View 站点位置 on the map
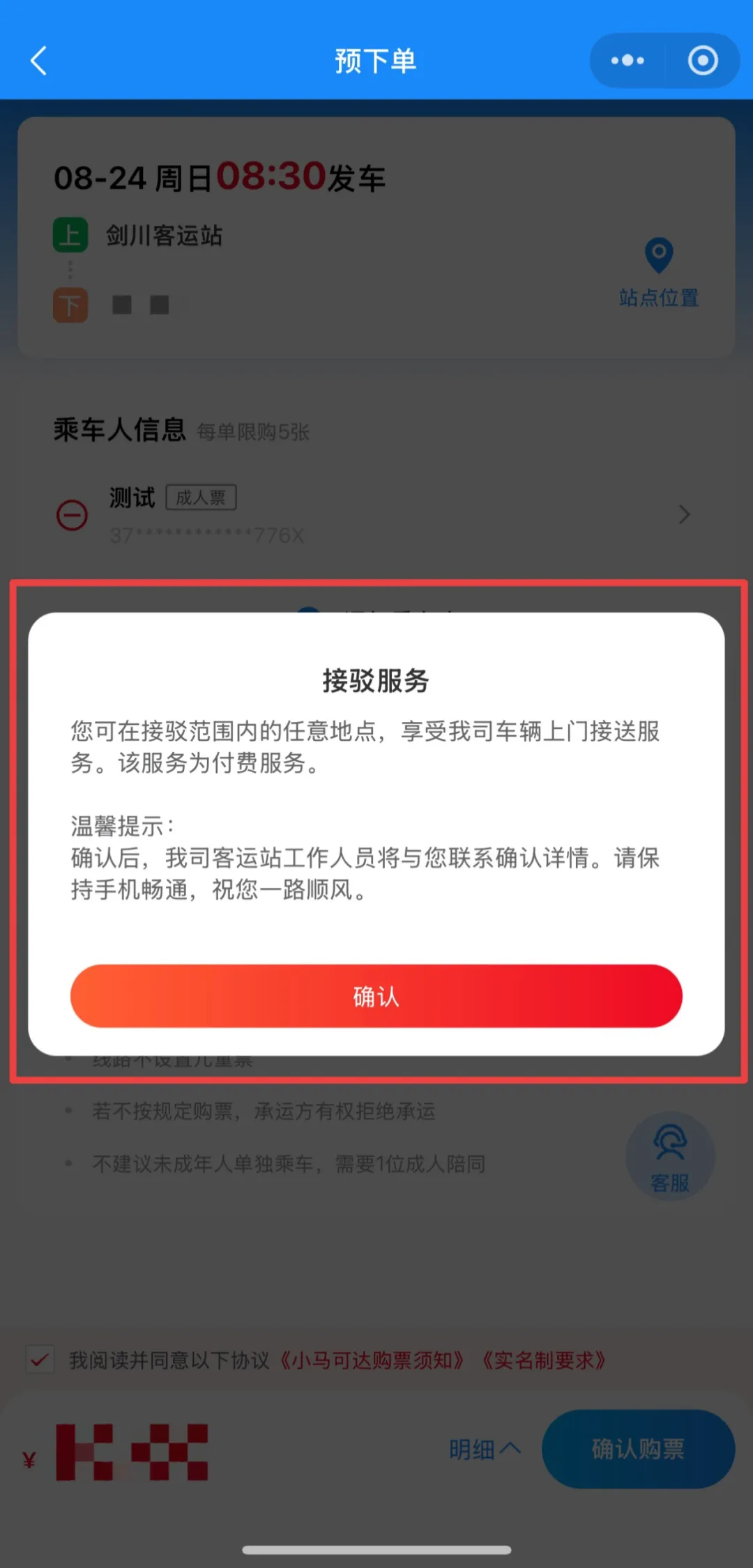 659,273
